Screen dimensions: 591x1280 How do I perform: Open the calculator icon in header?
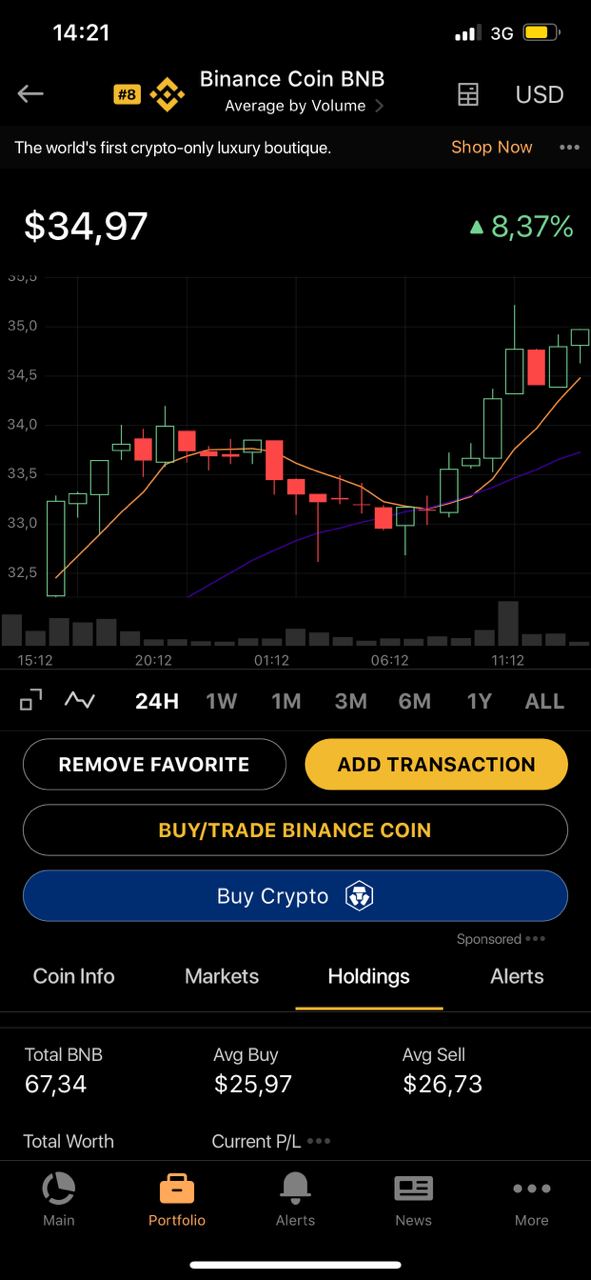coord(468,94)
